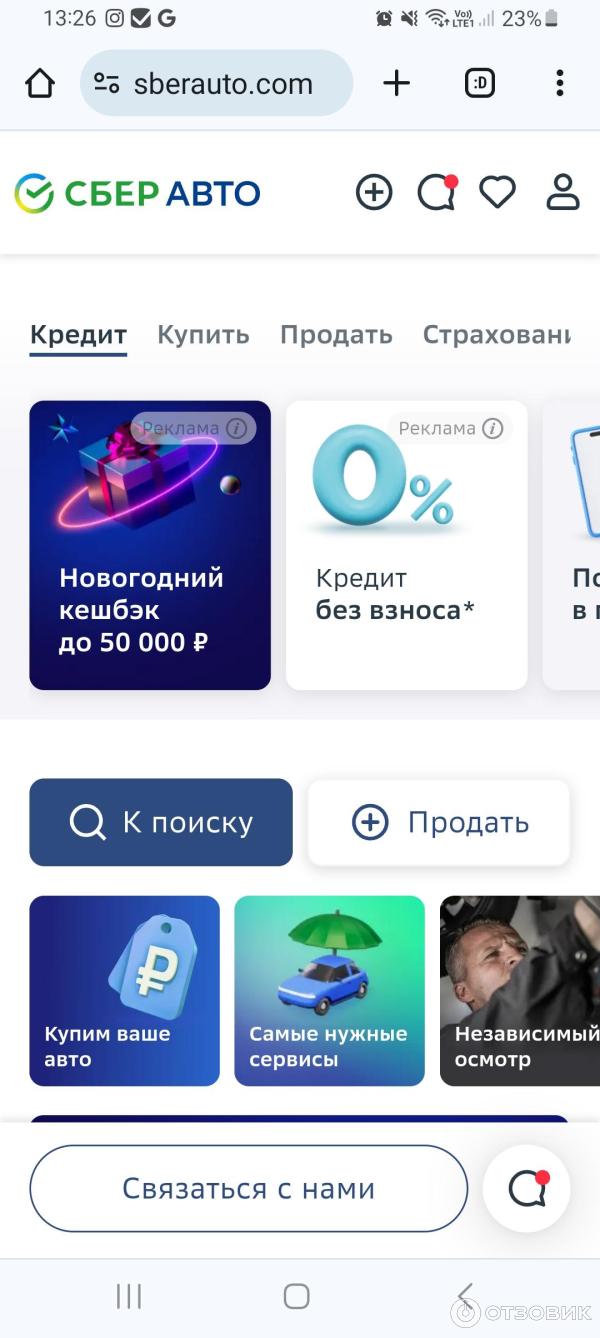Image resolution: width=600 pixels, height=1338 pixels.
Task: Open the profile account icon
Action: 563,192
